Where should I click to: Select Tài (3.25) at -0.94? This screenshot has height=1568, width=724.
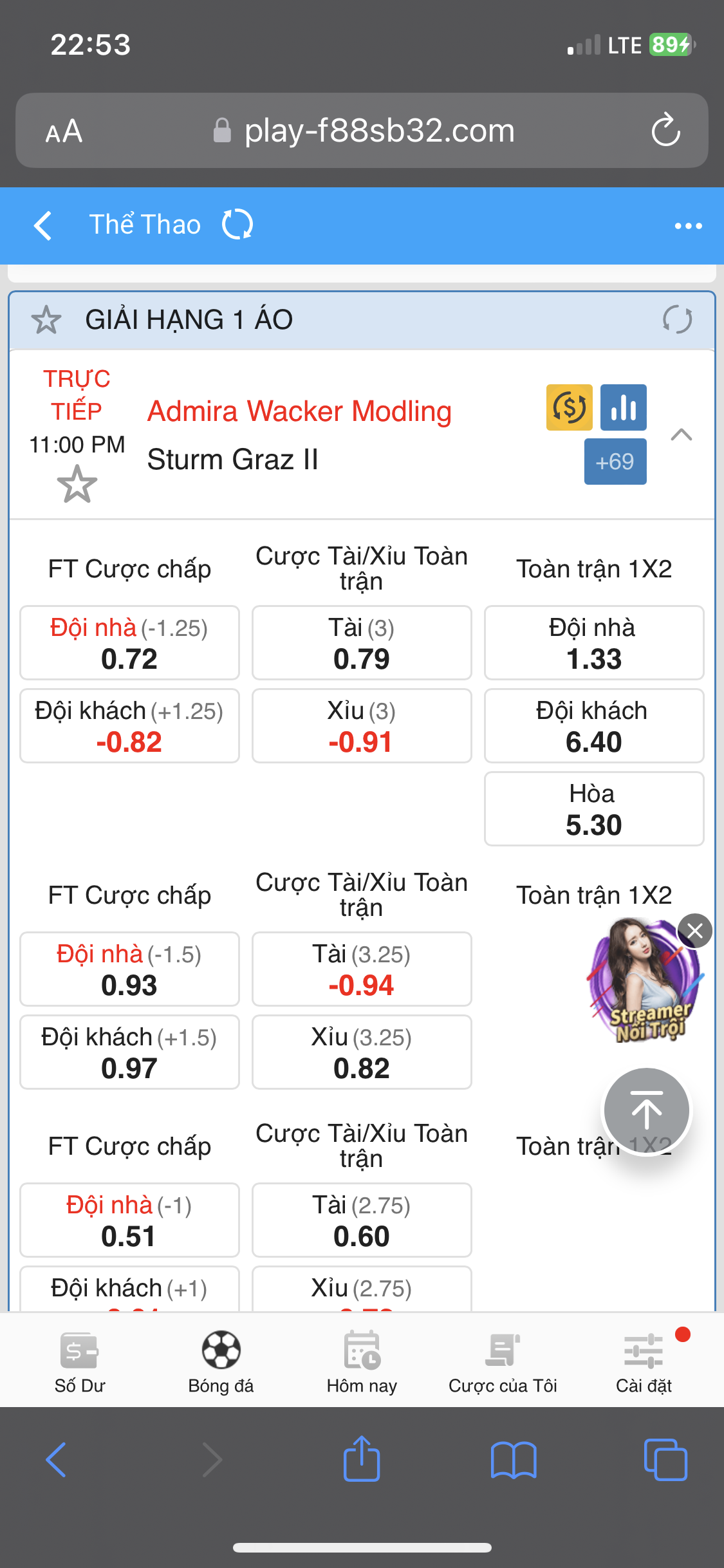tap(362, 969)
